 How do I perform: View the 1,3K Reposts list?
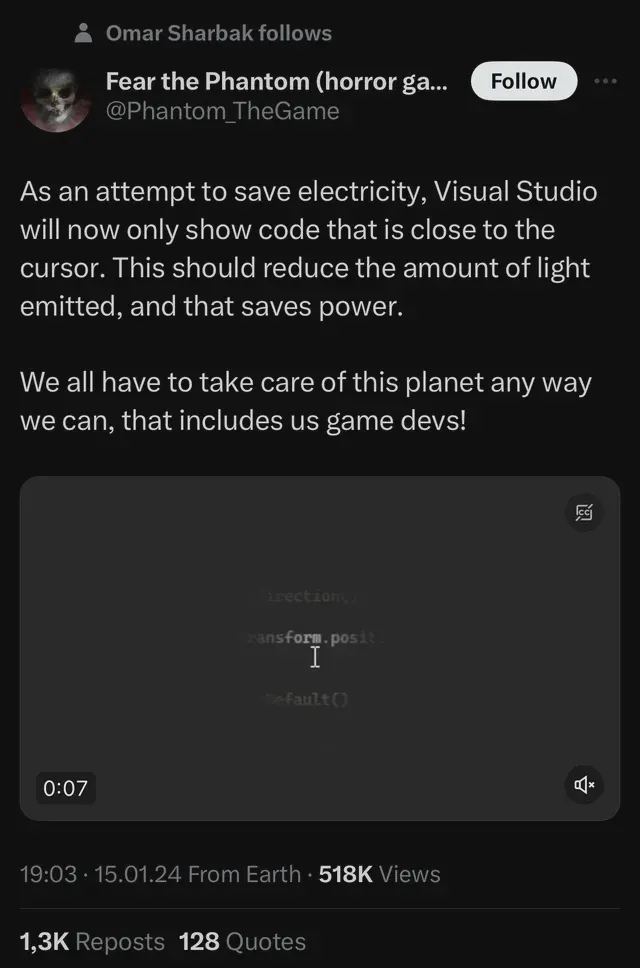93,941
